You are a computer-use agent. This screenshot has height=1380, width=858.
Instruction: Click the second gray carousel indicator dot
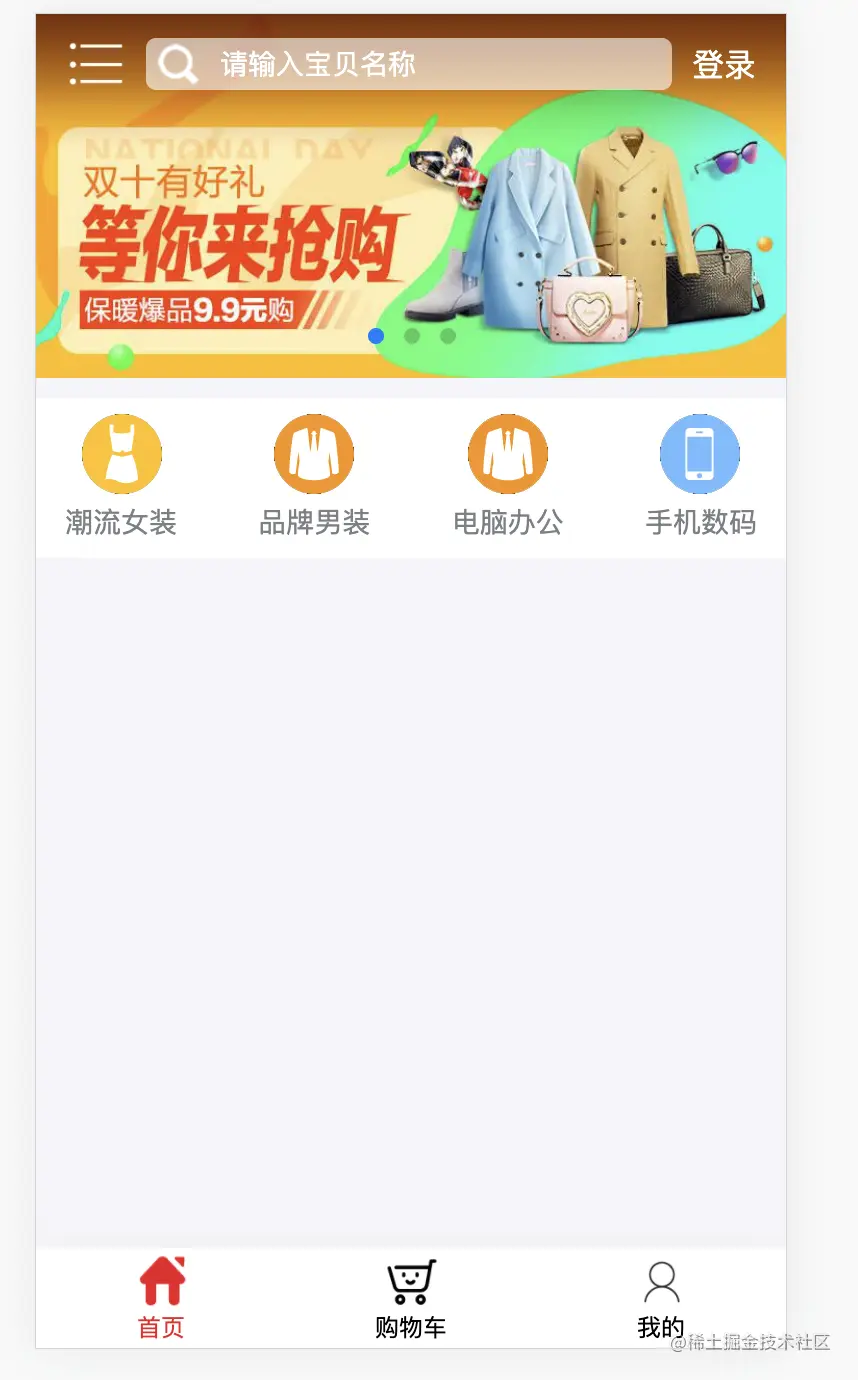coord(412,337)
